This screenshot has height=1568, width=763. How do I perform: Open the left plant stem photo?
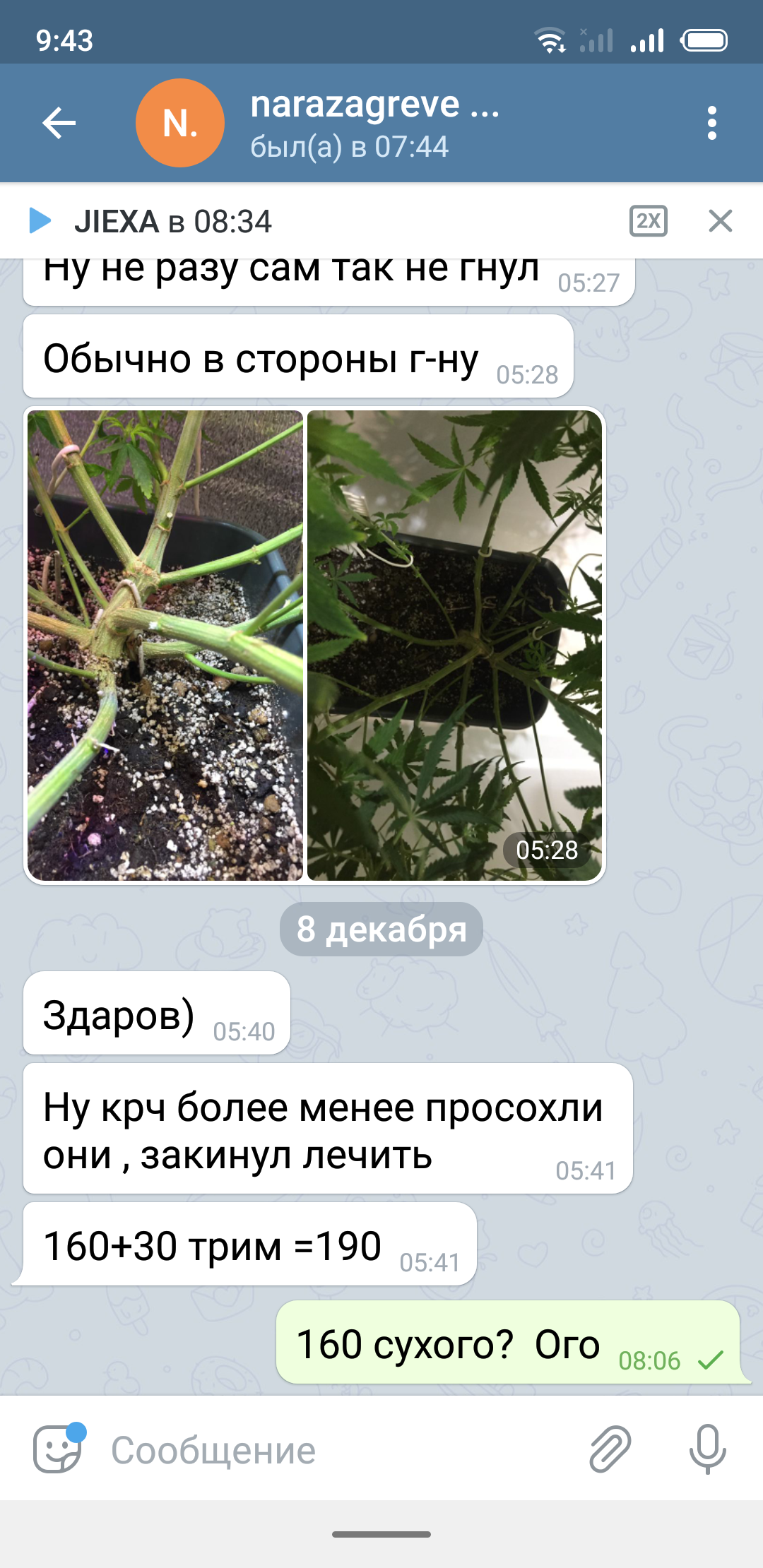point(165,646)
